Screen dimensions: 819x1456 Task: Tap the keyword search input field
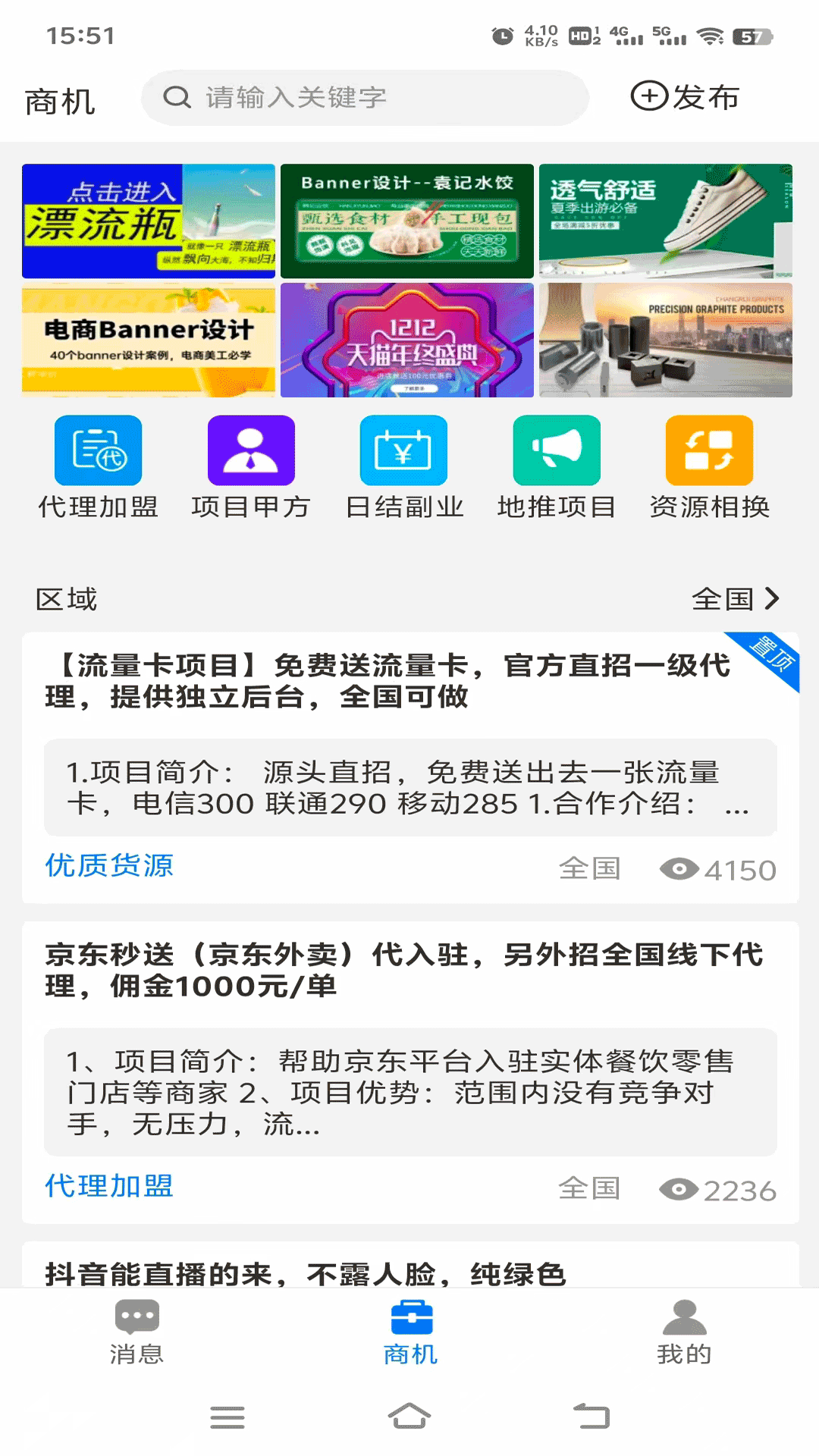tap(364, 96)
